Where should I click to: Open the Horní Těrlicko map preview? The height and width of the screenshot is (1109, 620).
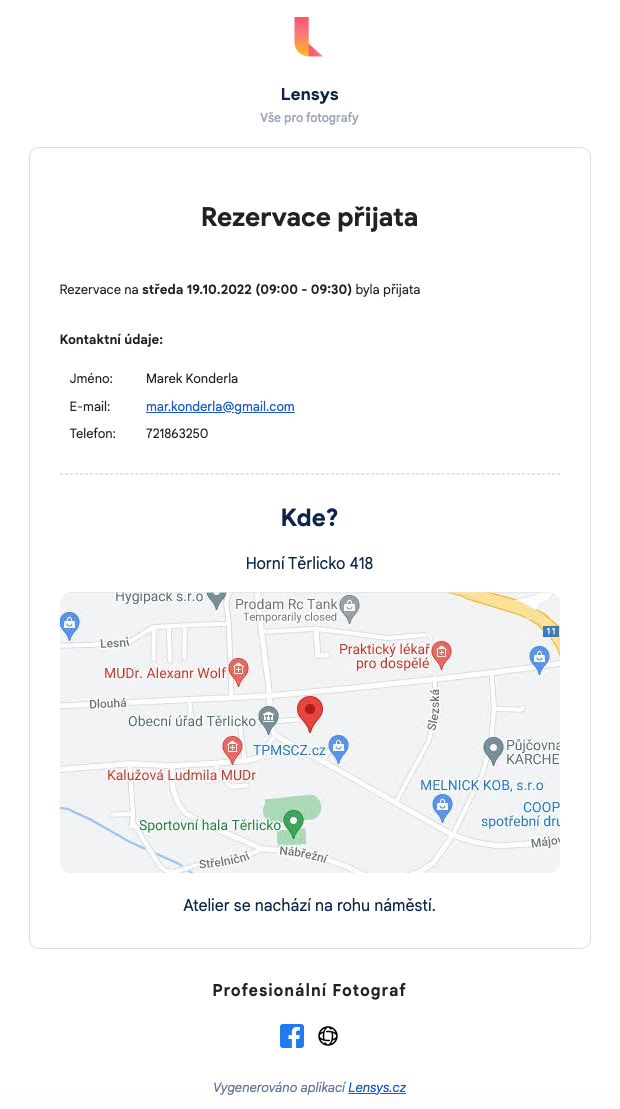(x=310, y=732)
